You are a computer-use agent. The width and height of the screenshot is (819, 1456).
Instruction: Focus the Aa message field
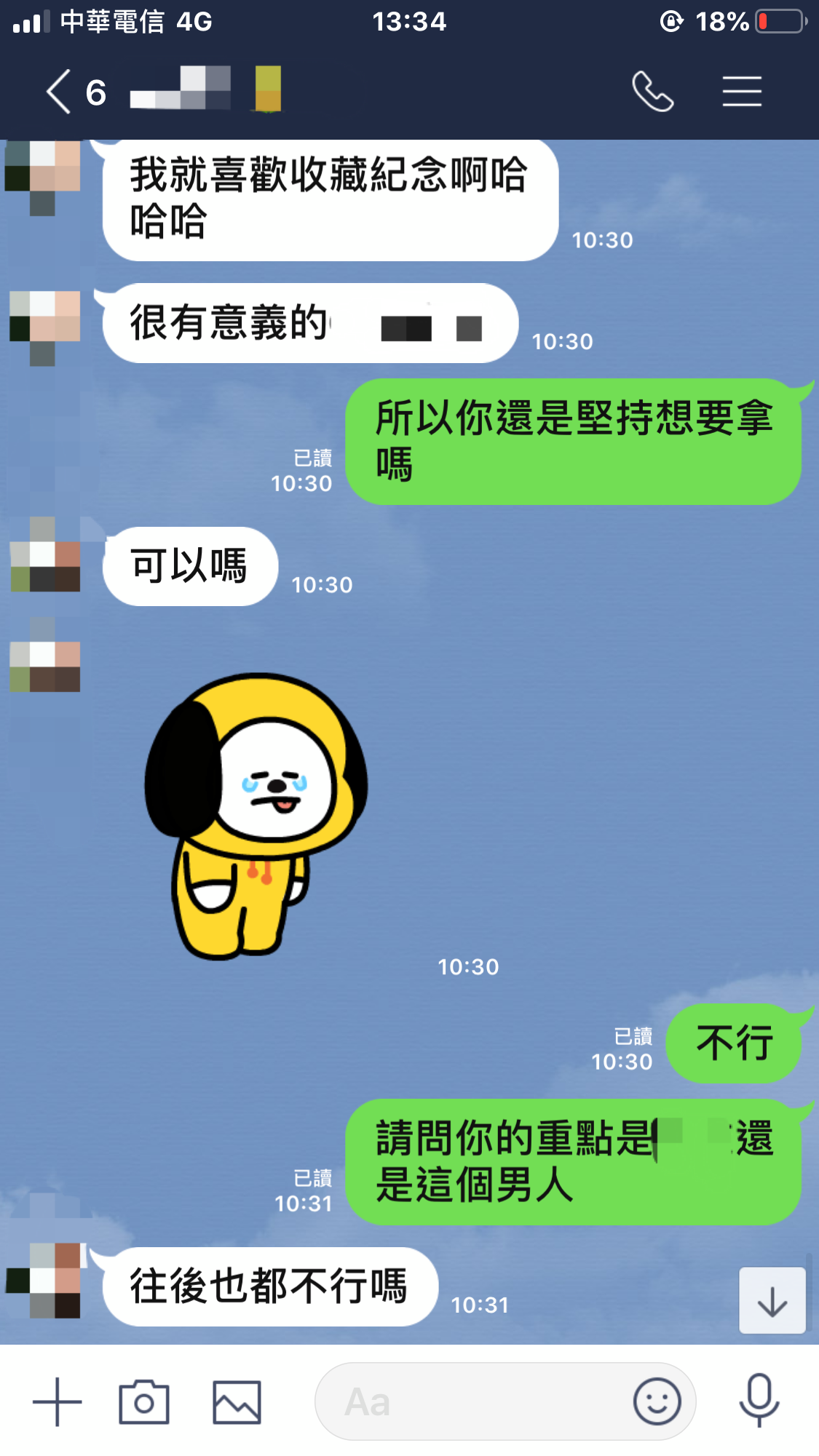[473, 1401]
